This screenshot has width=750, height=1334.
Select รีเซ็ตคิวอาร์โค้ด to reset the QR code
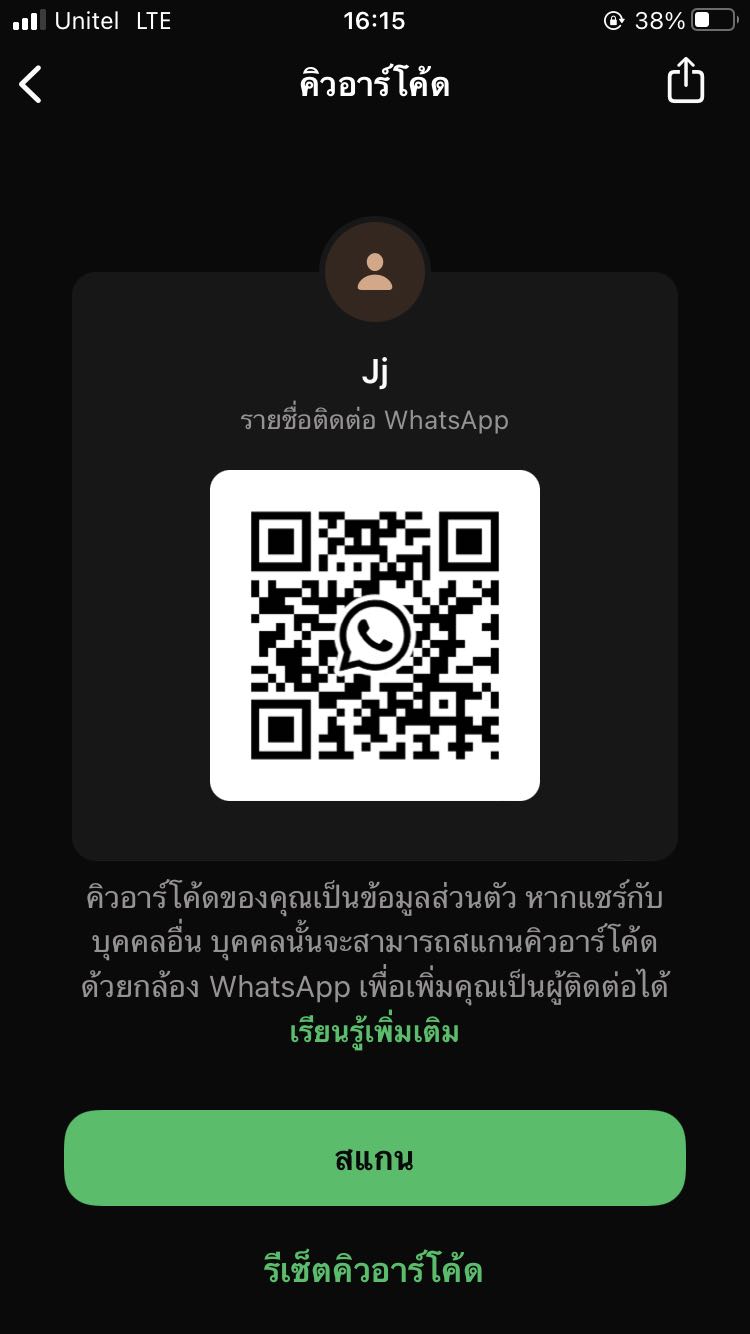coord(373,1271)
